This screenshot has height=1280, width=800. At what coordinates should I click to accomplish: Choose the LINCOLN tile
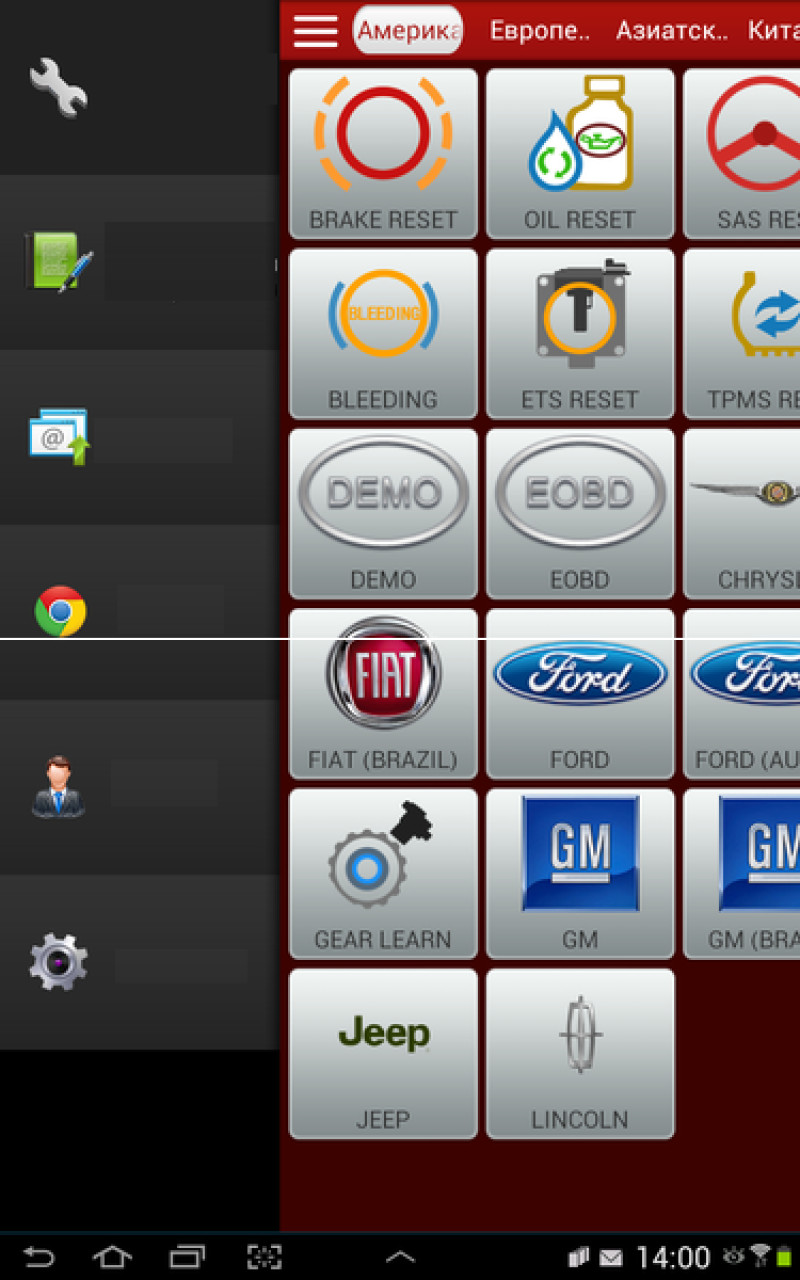[x=580, y=1053]
